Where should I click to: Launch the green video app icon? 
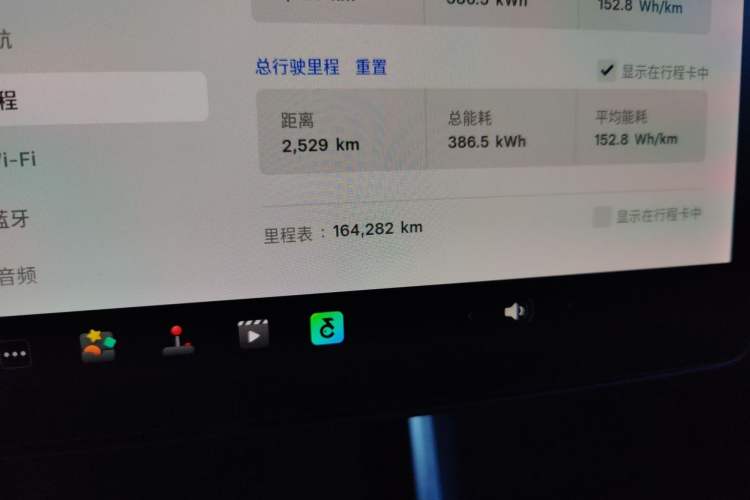(327, 328)
